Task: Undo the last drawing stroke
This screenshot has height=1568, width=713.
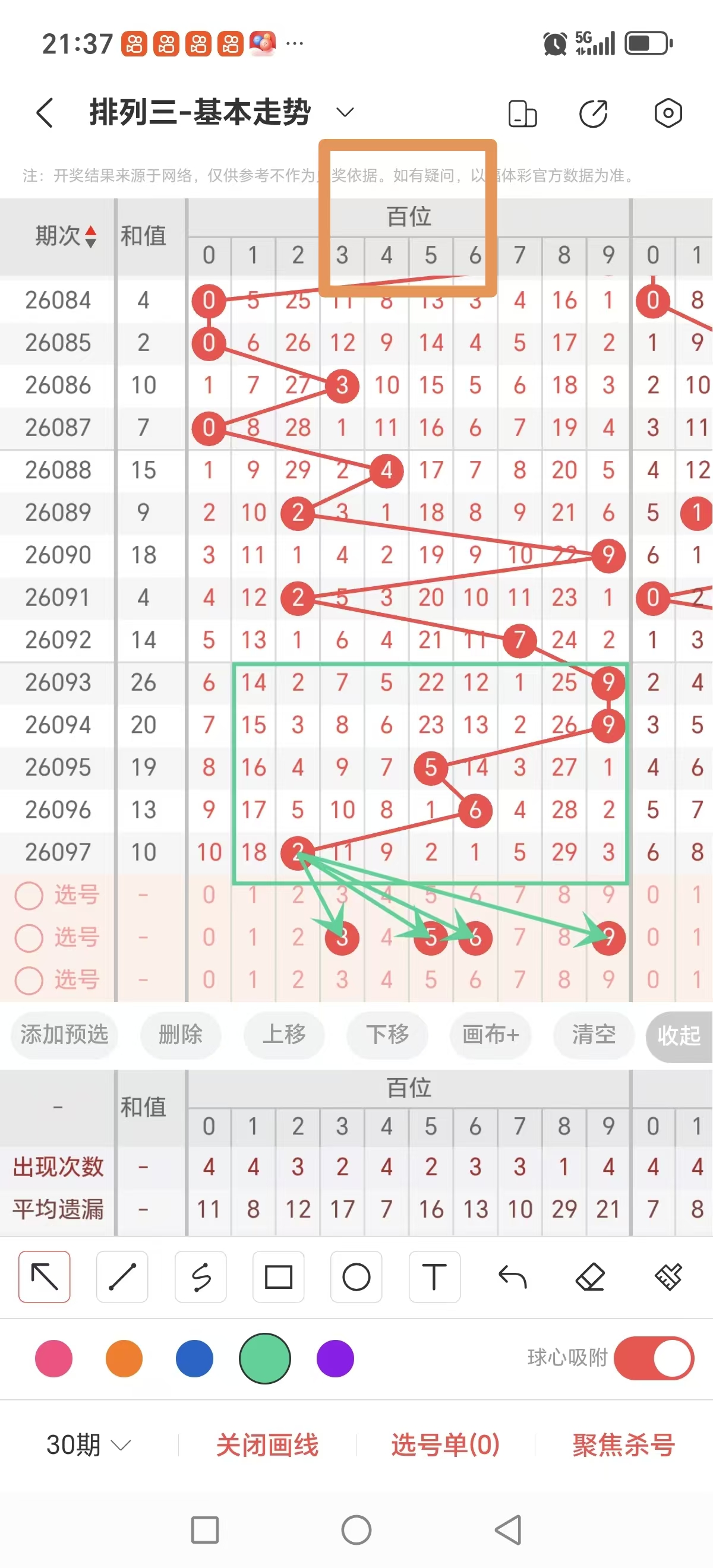Action: coord(512,1276)
